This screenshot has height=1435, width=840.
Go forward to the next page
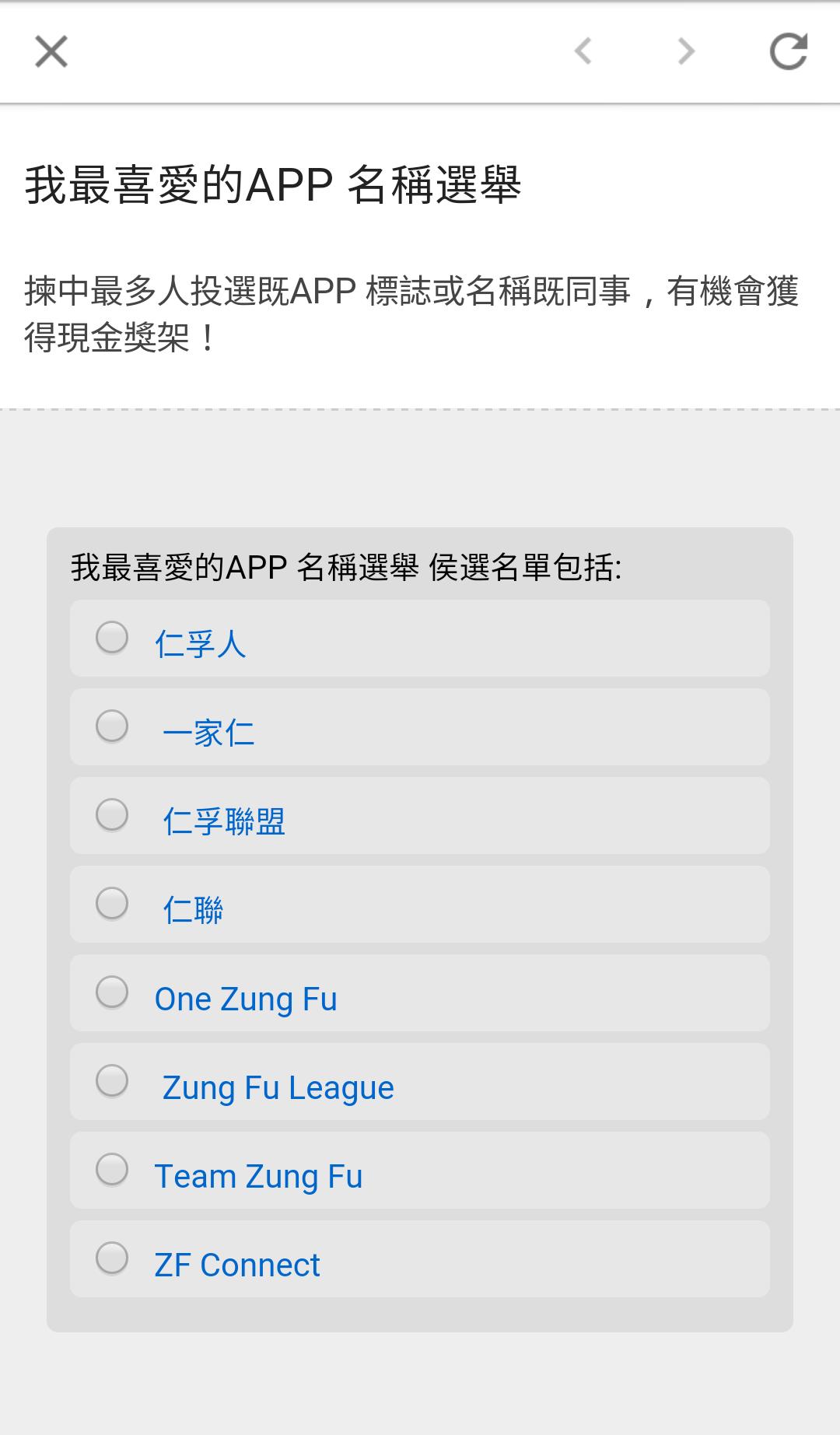tap(685, 52)
